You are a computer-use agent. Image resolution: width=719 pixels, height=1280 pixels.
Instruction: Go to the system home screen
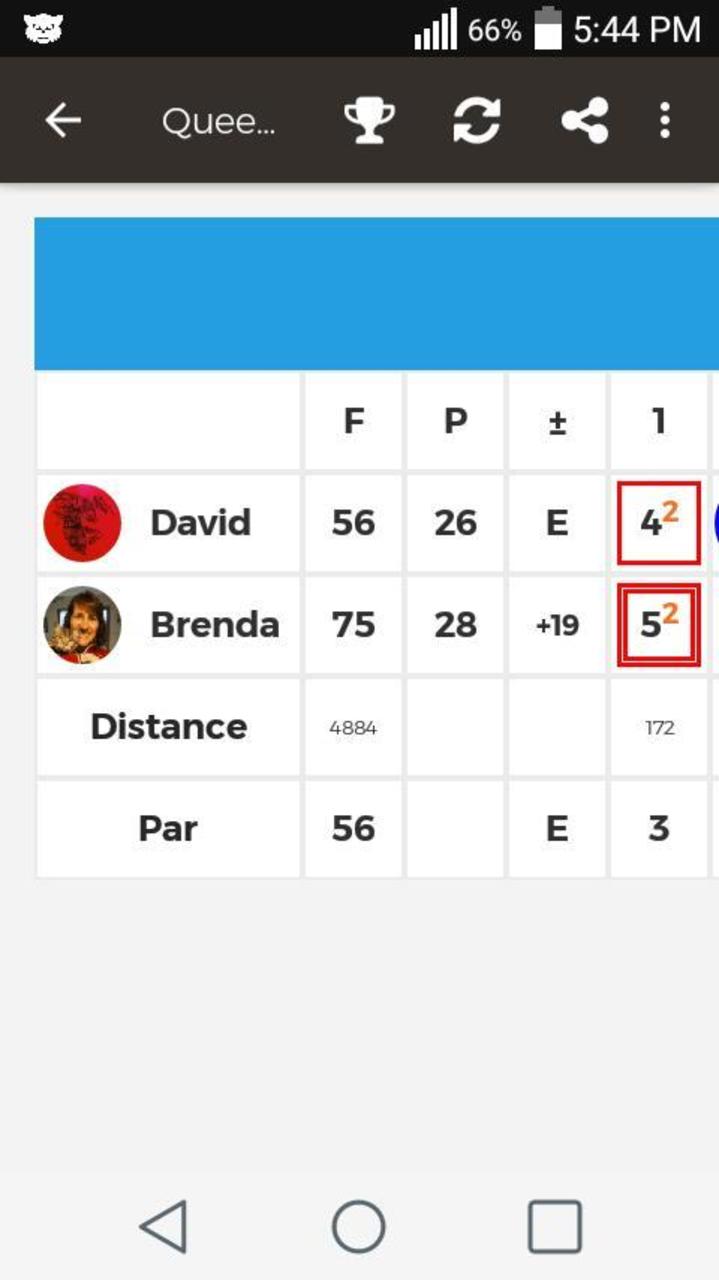pyautogui.click(x=358, y=1226)
